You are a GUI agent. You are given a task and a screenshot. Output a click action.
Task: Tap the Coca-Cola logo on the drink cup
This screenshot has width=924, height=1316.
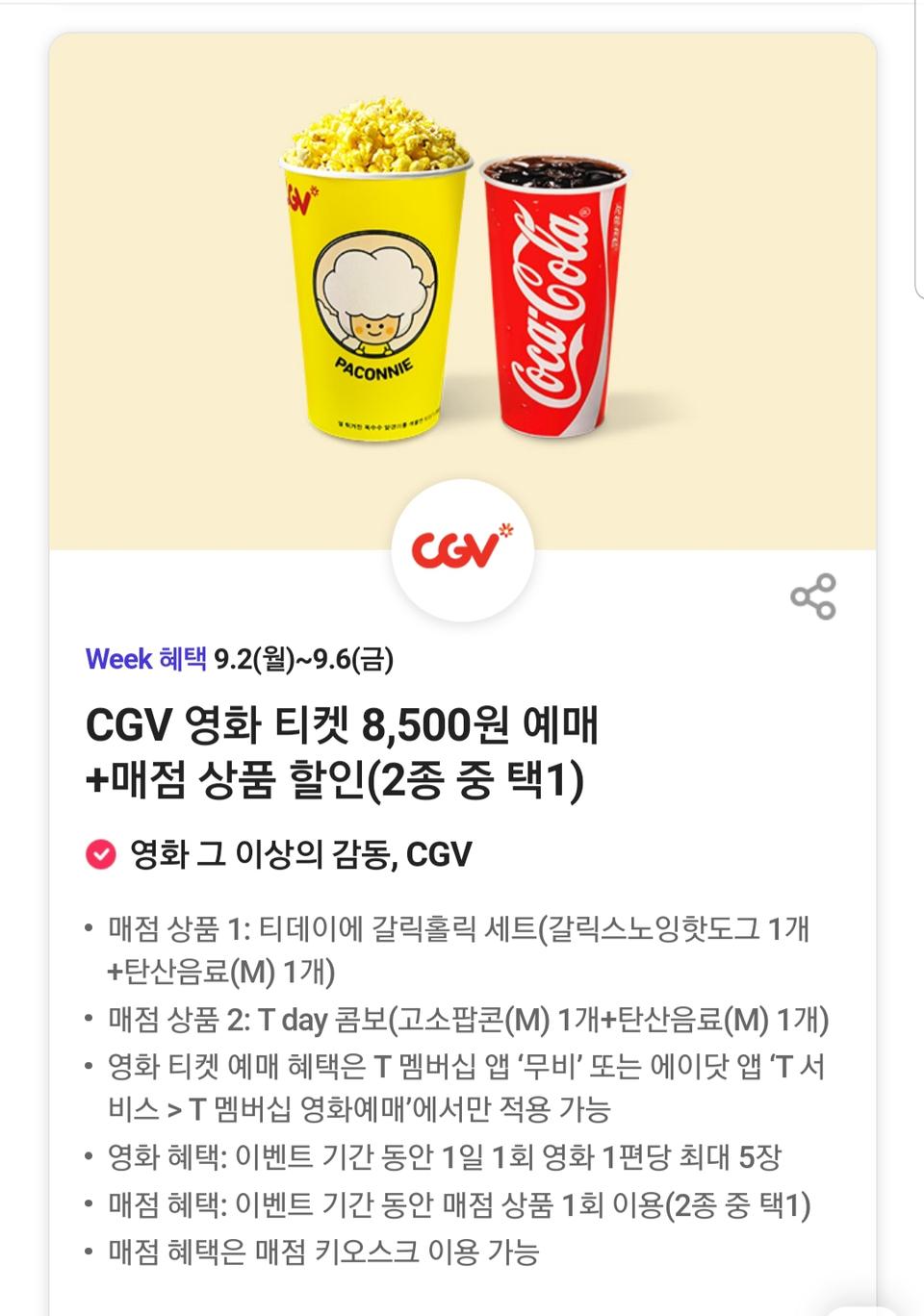pos(551,289)
